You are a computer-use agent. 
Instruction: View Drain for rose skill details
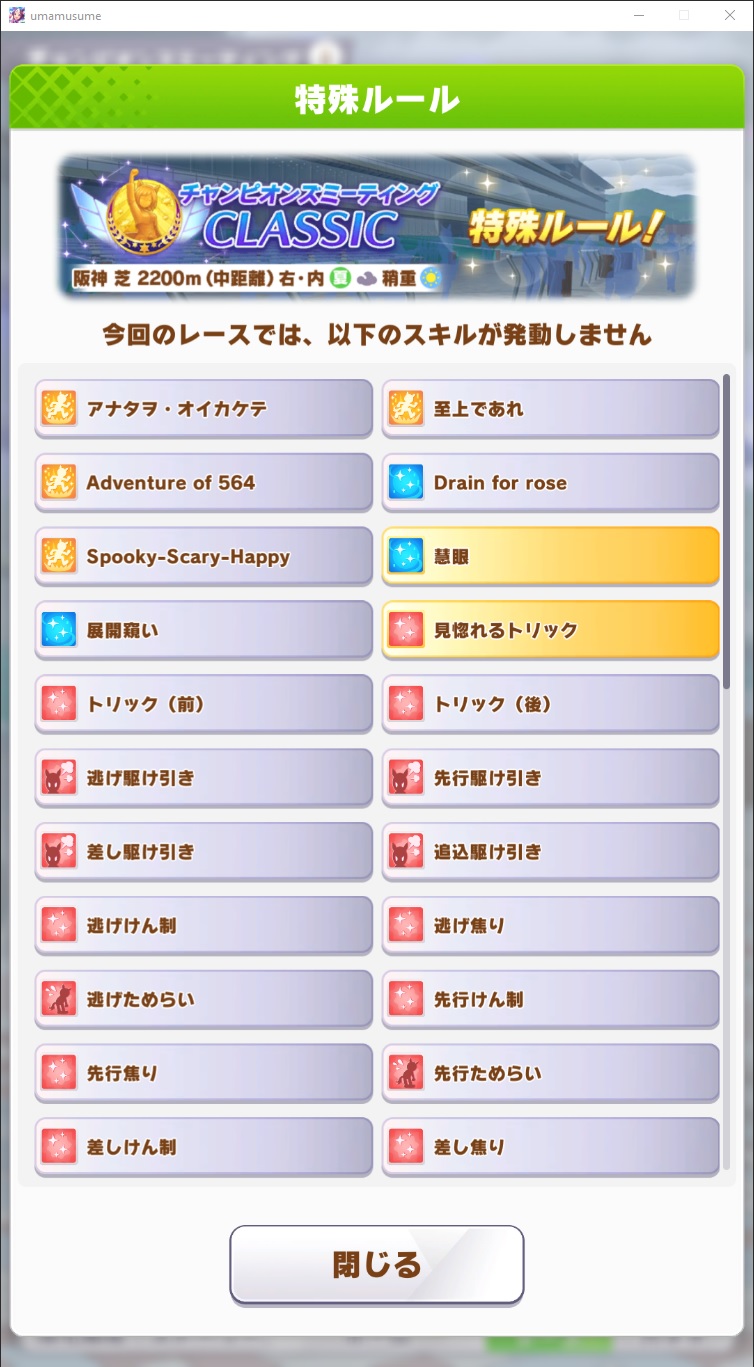tap(551, 482)
